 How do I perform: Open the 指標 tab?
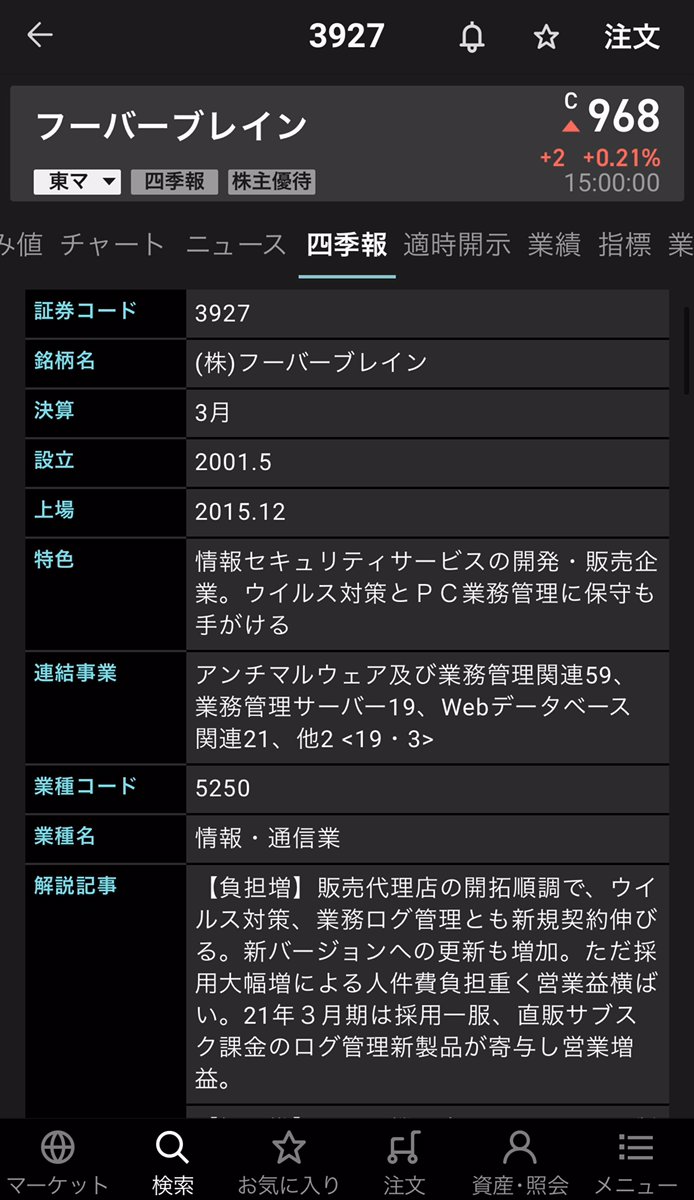tap(625, 245)
